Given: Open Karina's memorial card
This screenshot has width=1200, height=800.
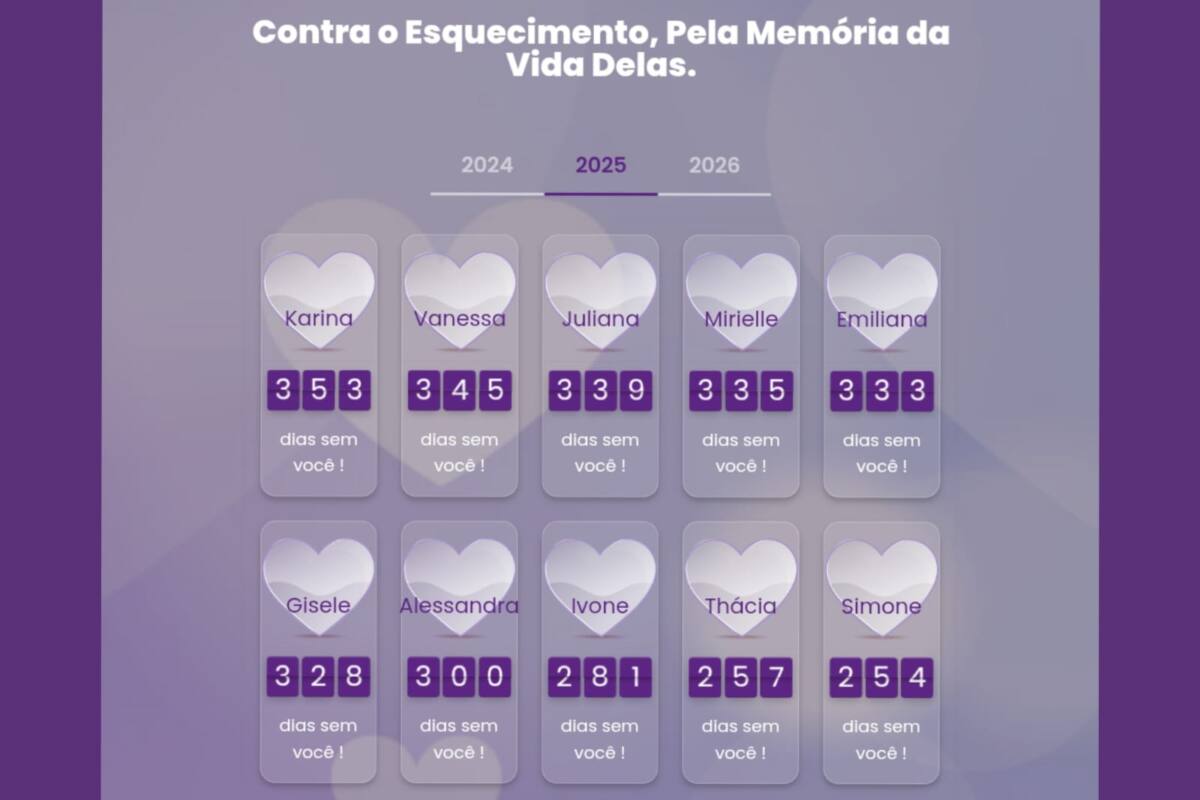Looking at the screenshot, I should click(319, 366).
